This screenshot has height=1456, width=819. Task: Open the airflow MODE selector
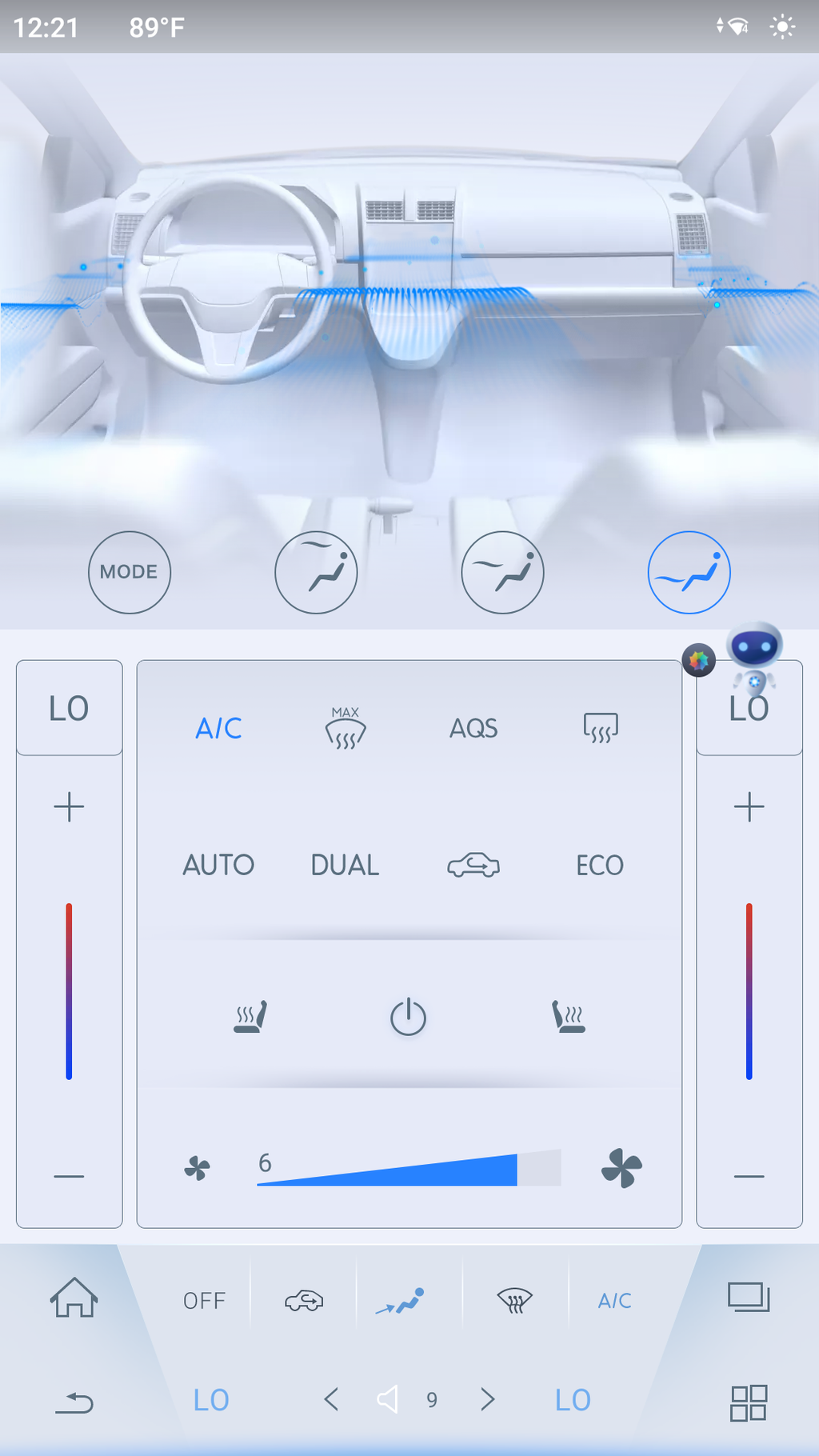pyautogui.click(x=129, y=572)
